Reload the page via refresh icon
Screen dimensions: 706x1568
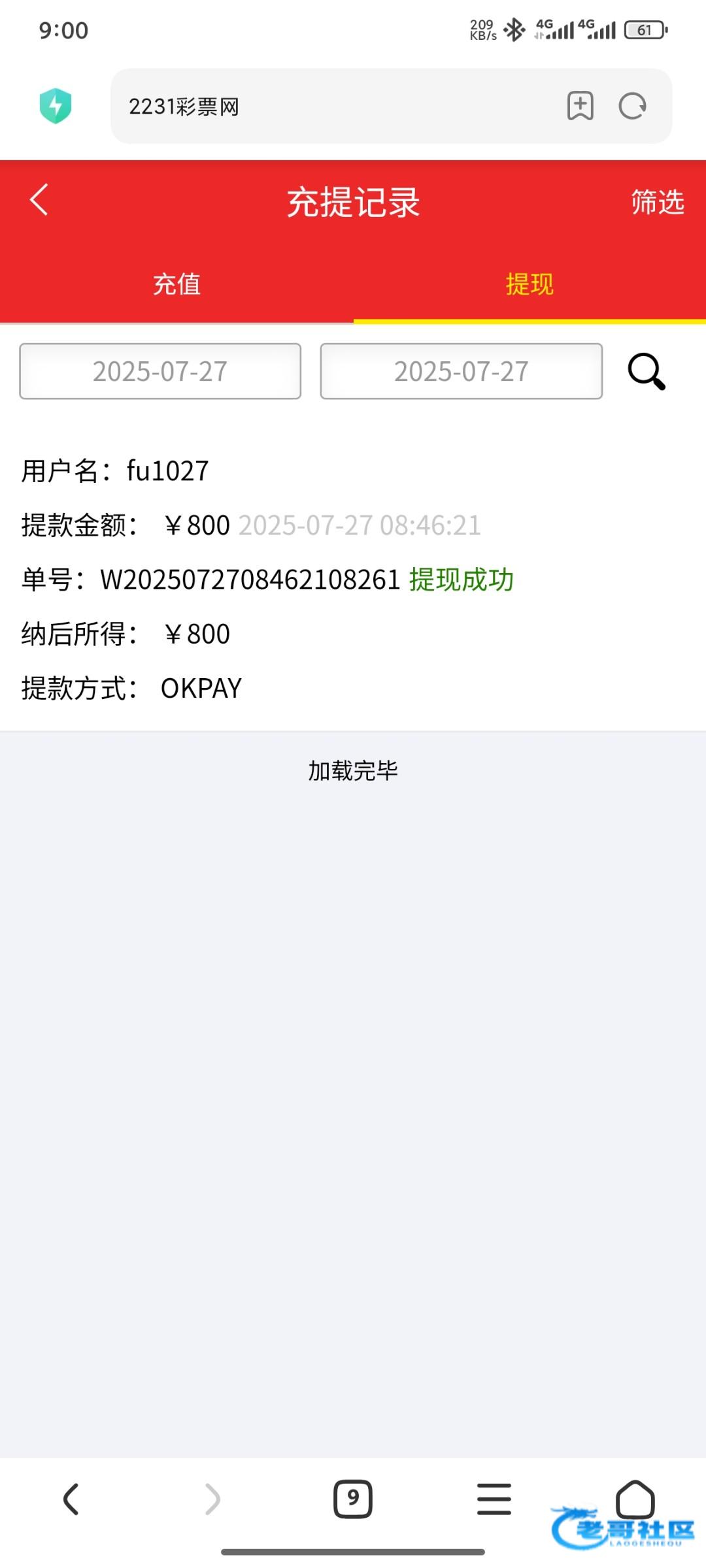click(x=632, y=106)
